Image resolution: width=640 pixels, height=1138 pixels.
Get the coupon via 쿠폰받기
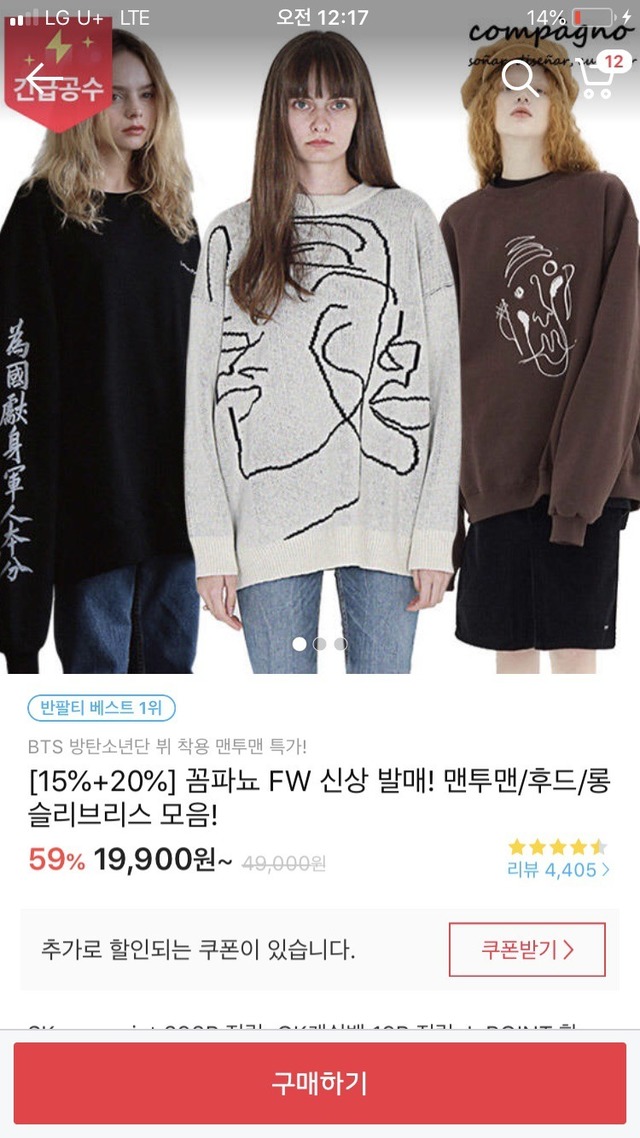pos(527,949)
